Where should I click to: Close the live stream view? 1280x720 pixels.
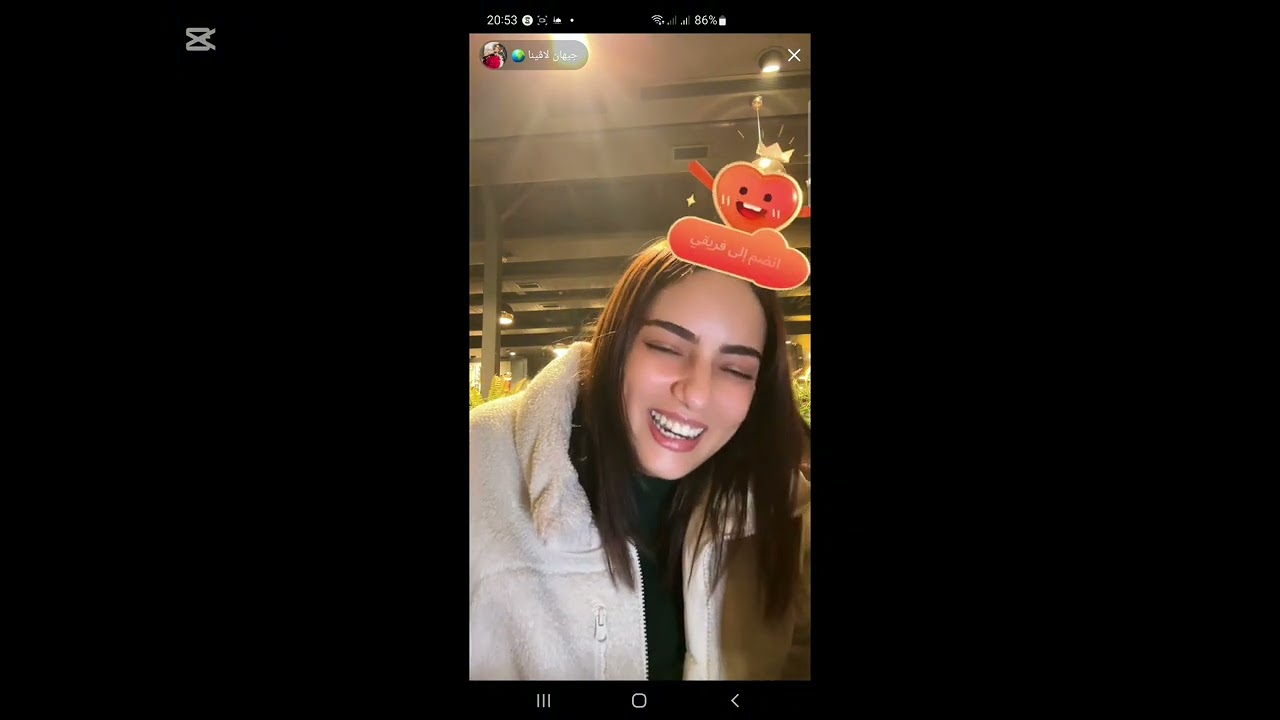point(793,56)
